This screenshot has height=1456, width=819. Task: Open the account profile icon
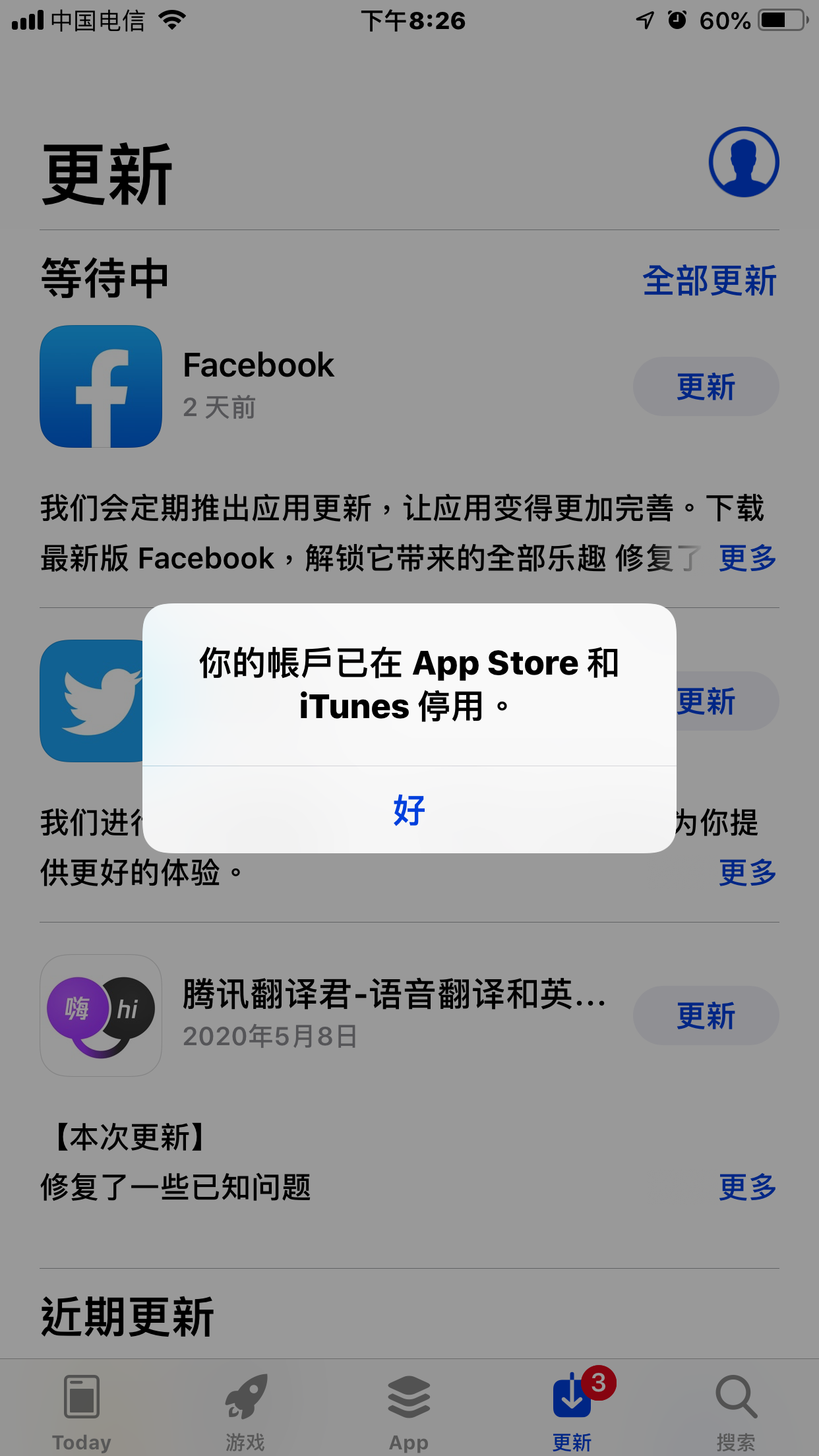(743, 162)
